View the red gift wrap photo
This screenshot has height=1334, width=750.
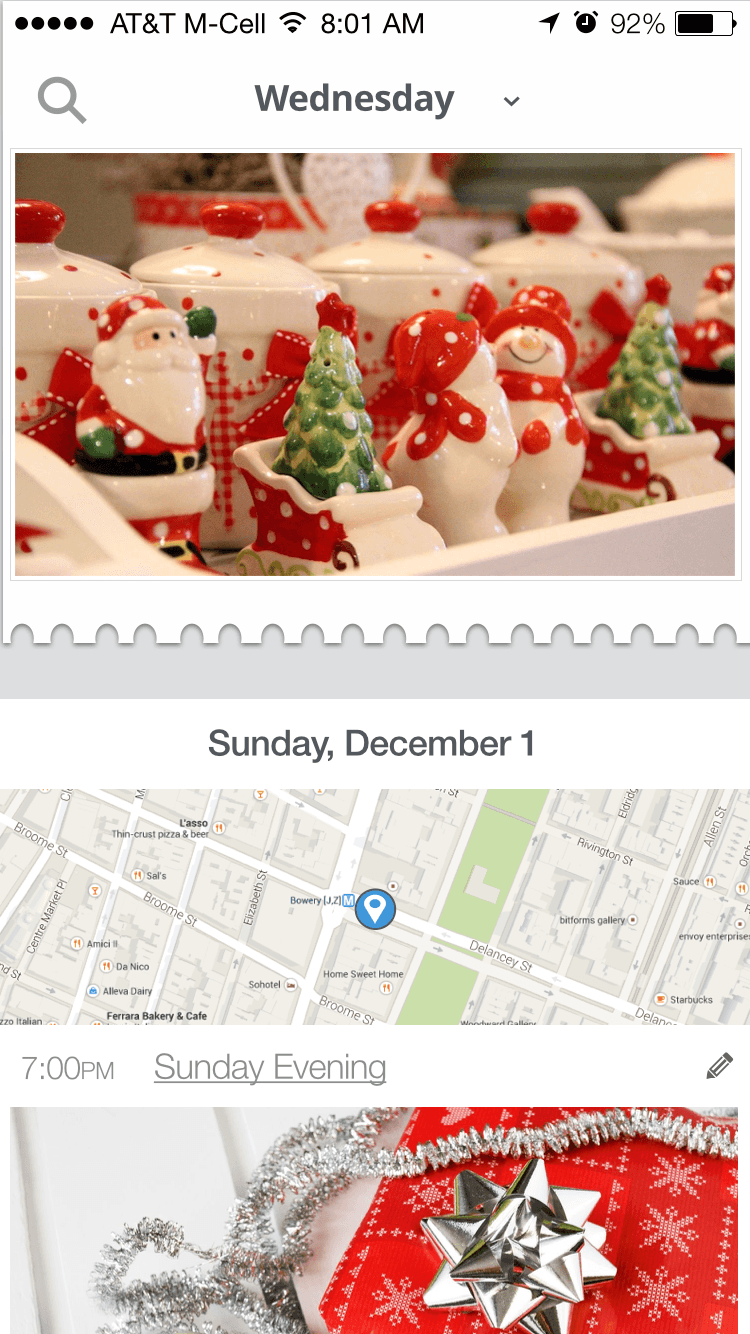tap(375, 1220)
